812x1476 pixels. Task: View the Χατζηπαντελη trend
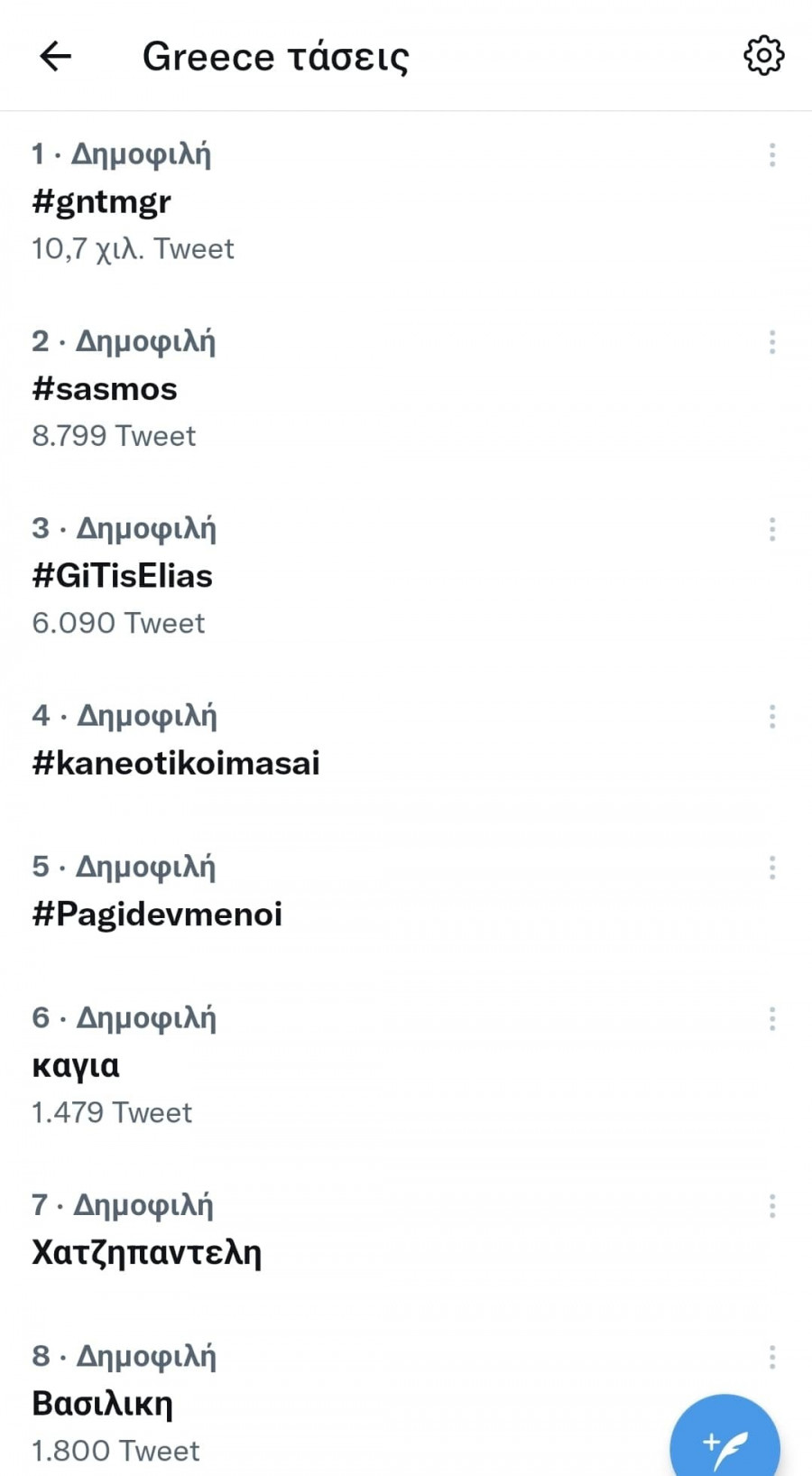click(x=146, y=1252)
